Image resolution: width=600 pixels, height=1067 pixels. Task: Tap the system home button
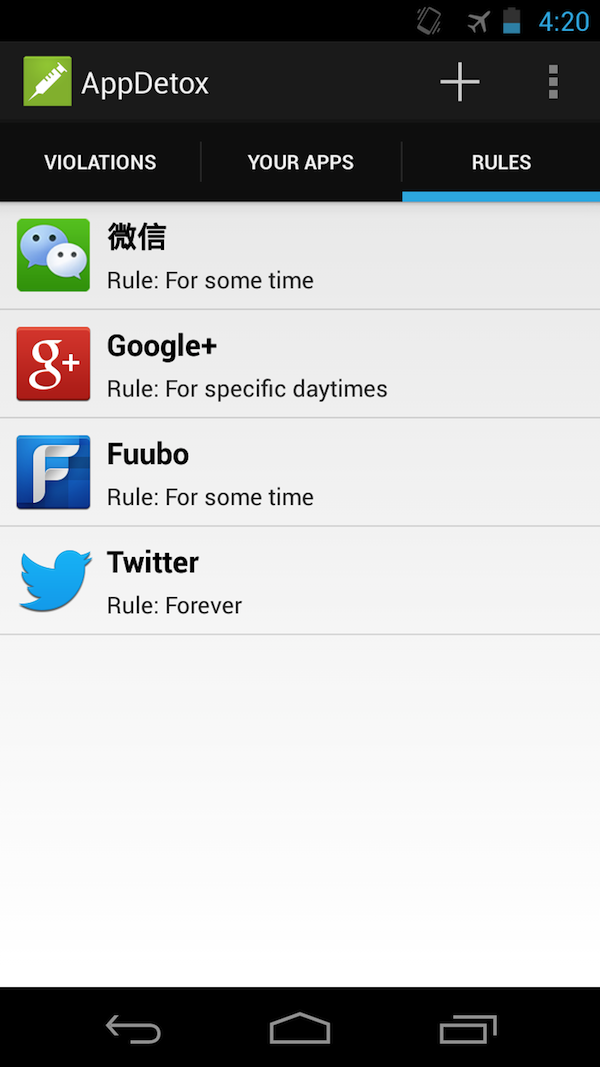tap(300, 1028)
